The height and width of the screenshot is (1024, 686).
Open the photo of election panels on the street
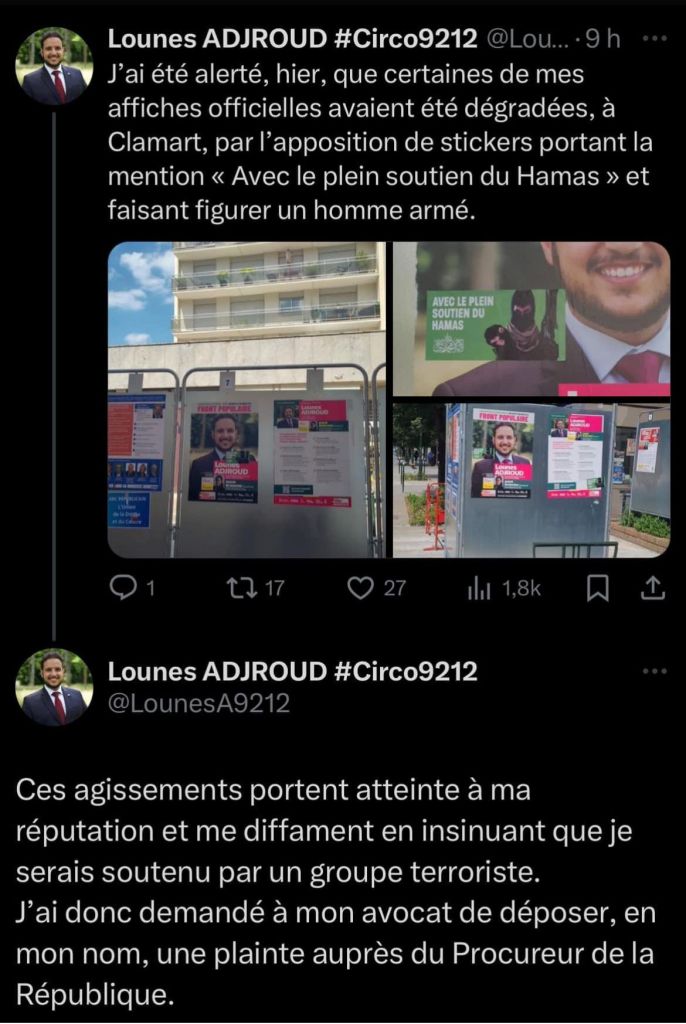tap(531, 479)
